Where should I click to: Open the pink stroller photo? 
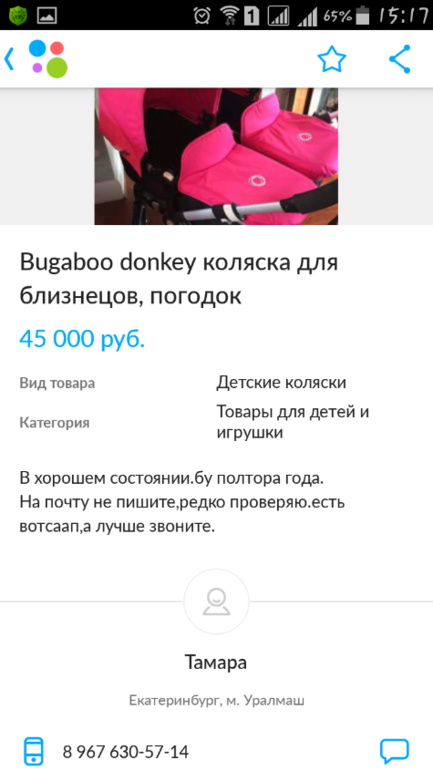(x=216, y=156)
